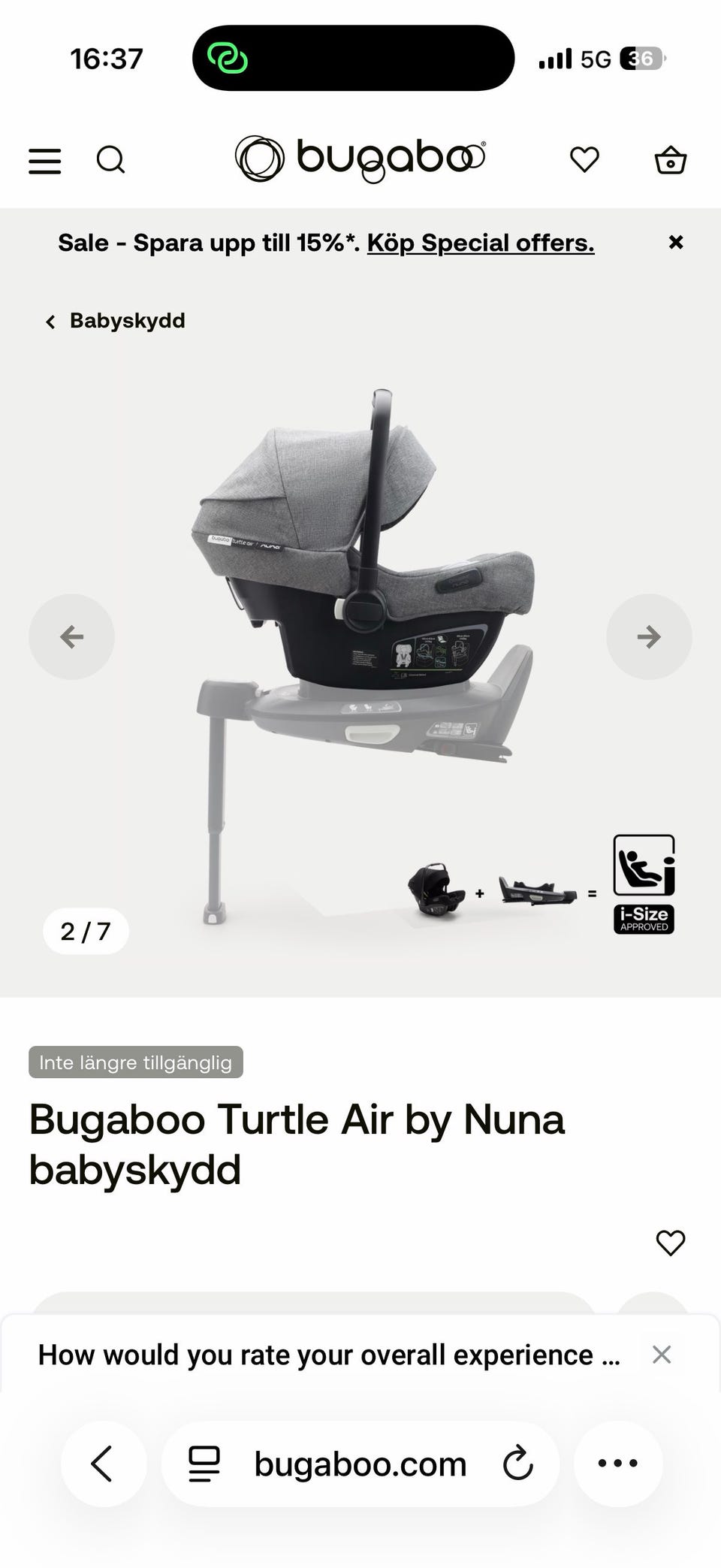
Task: Tap the bugaboo.com address bar
Action: (x=360, y=1464)
